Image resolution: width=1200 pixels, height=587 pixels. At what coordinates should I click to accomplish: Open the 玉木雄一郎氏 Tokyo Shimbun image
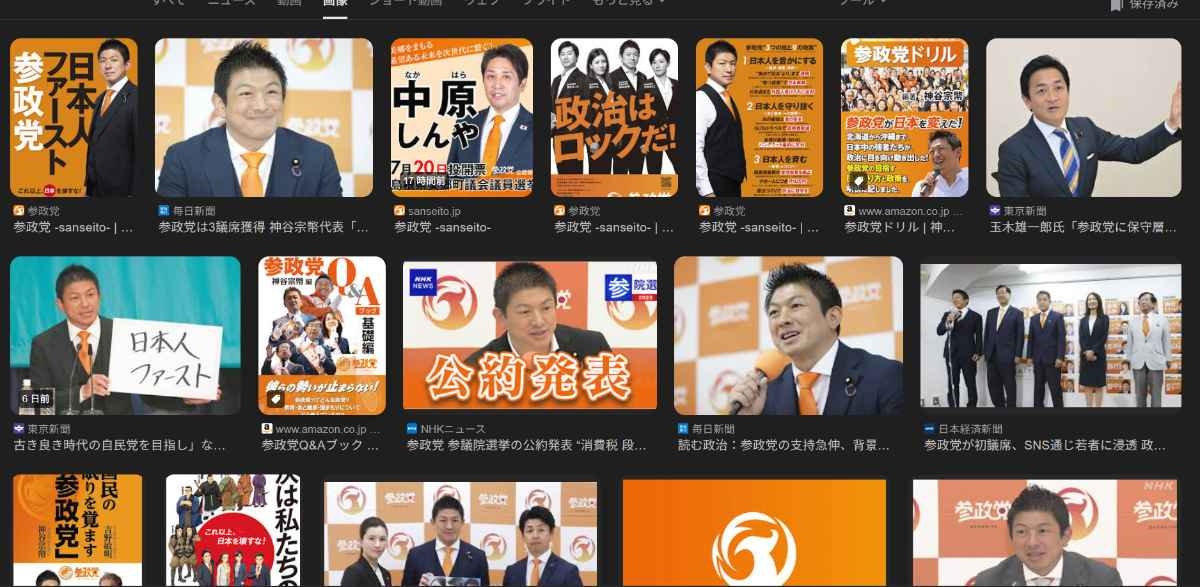pos(1083,117)
